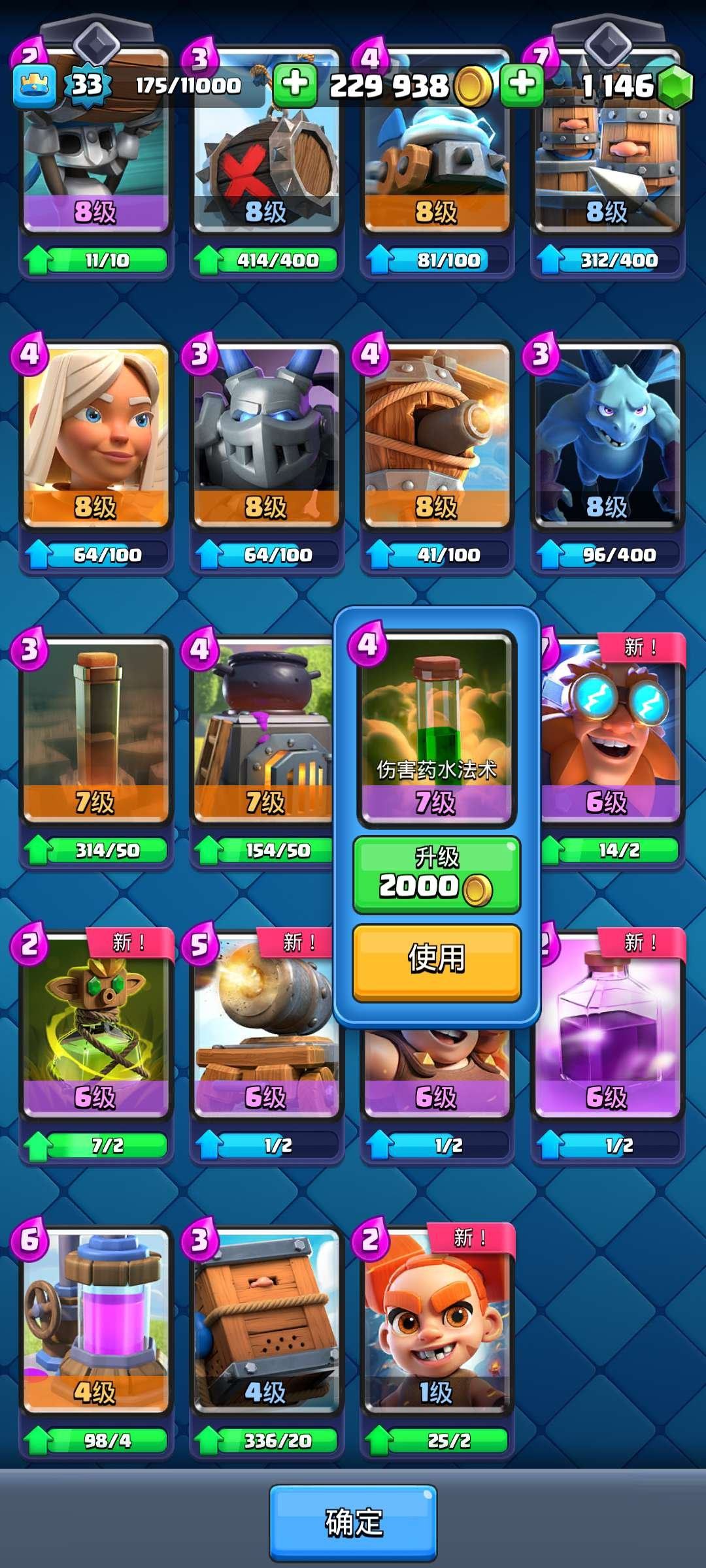Open the red-haired kid card level 1
706x1568 pixels.
[437, 1320]
